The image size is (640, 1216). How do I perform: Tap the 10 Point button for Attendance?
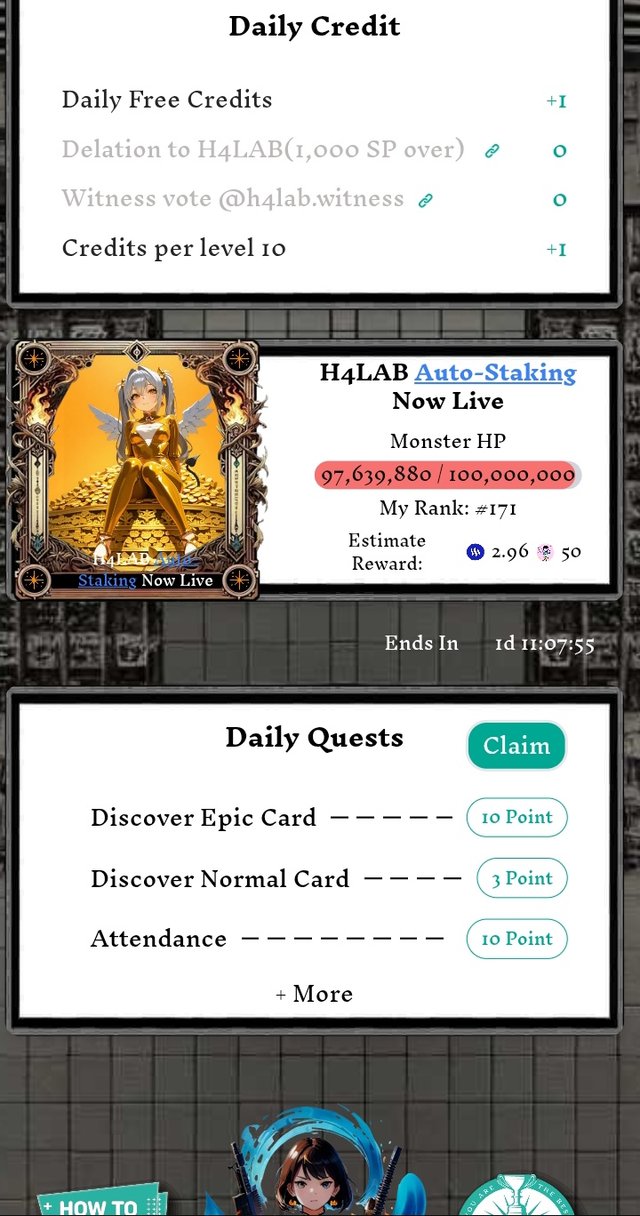516,939
